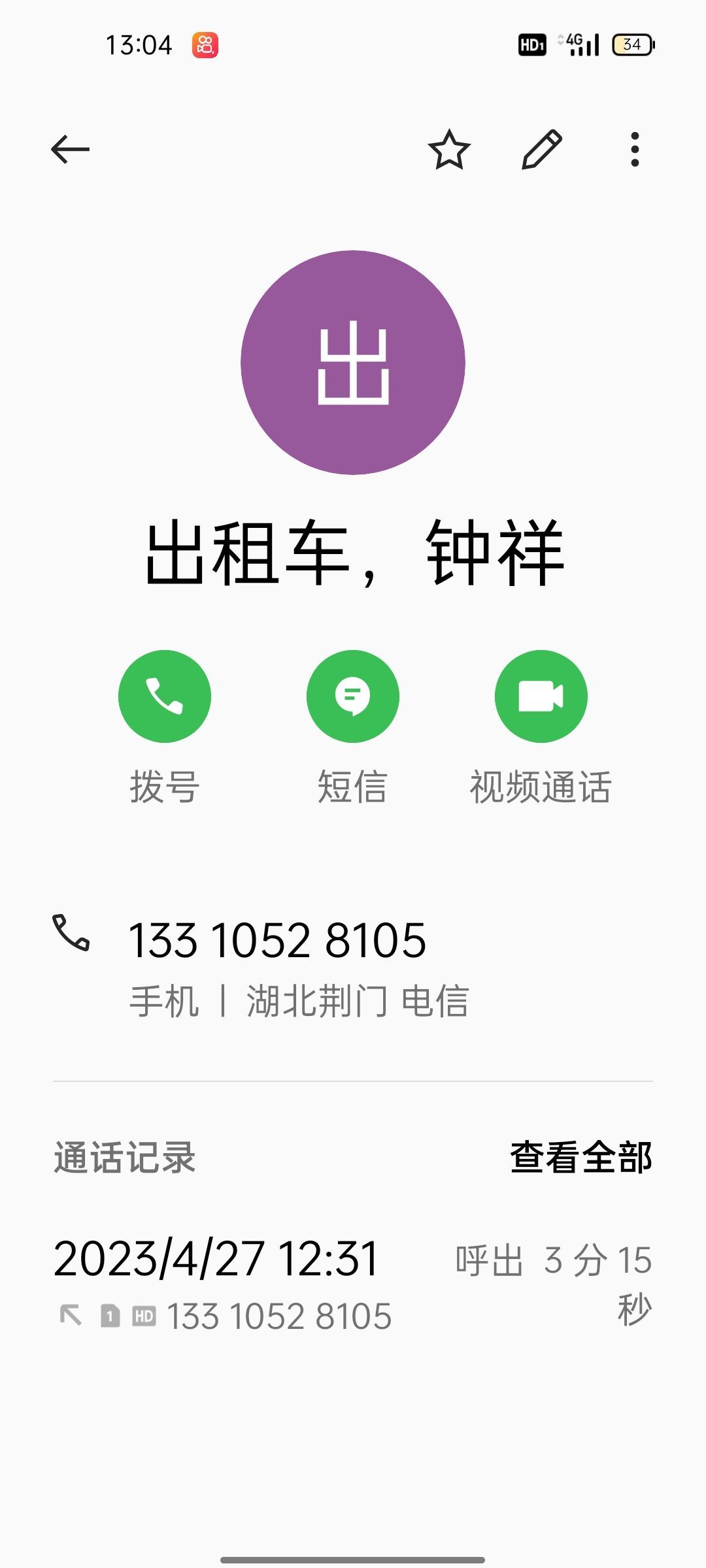Image resolution: width=706 pixels, height=1568 pixels.
Task: Edit the contact with the pencil icon
Action: tap(542, 150)
